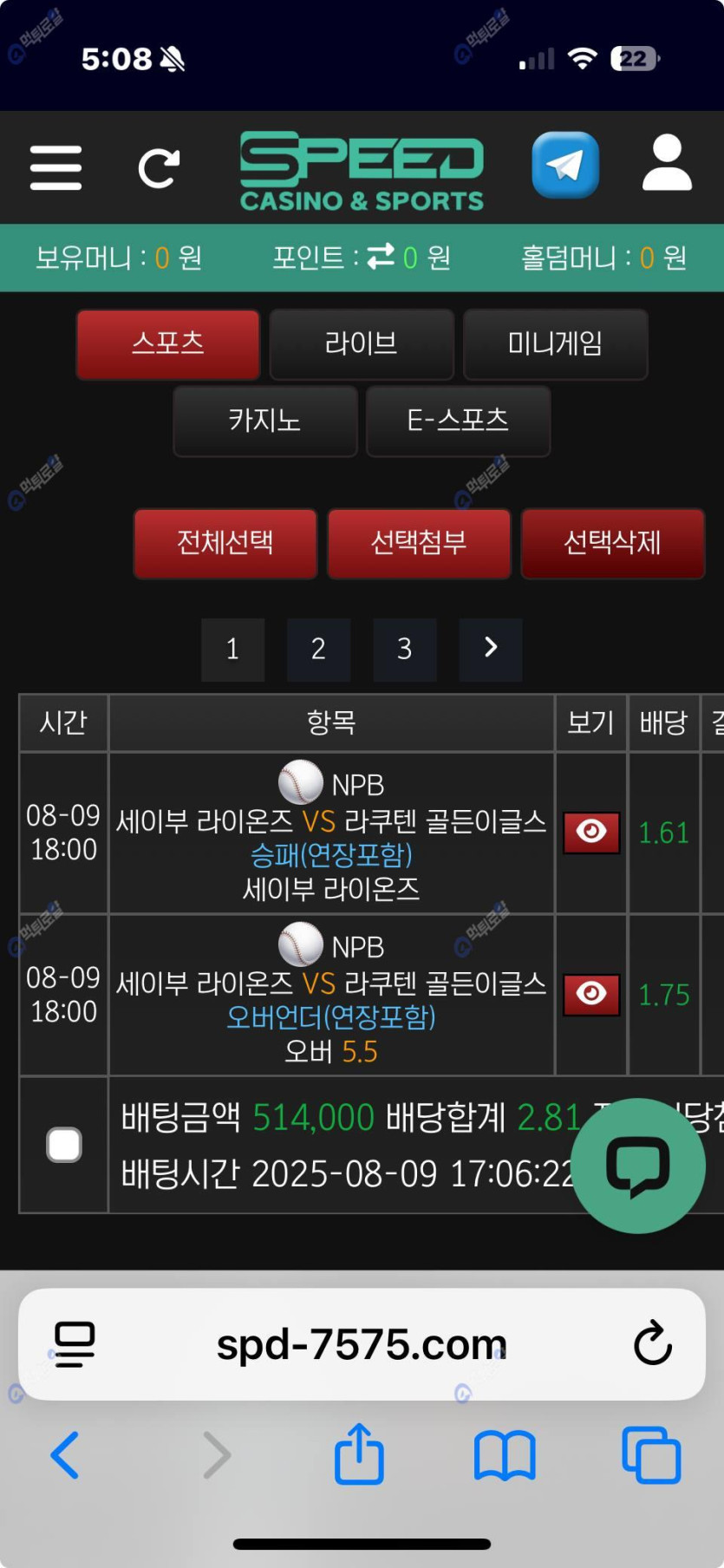Tap the Safari share button
The height and width of the screenshot is (1568, 724).
[359, 1454]
